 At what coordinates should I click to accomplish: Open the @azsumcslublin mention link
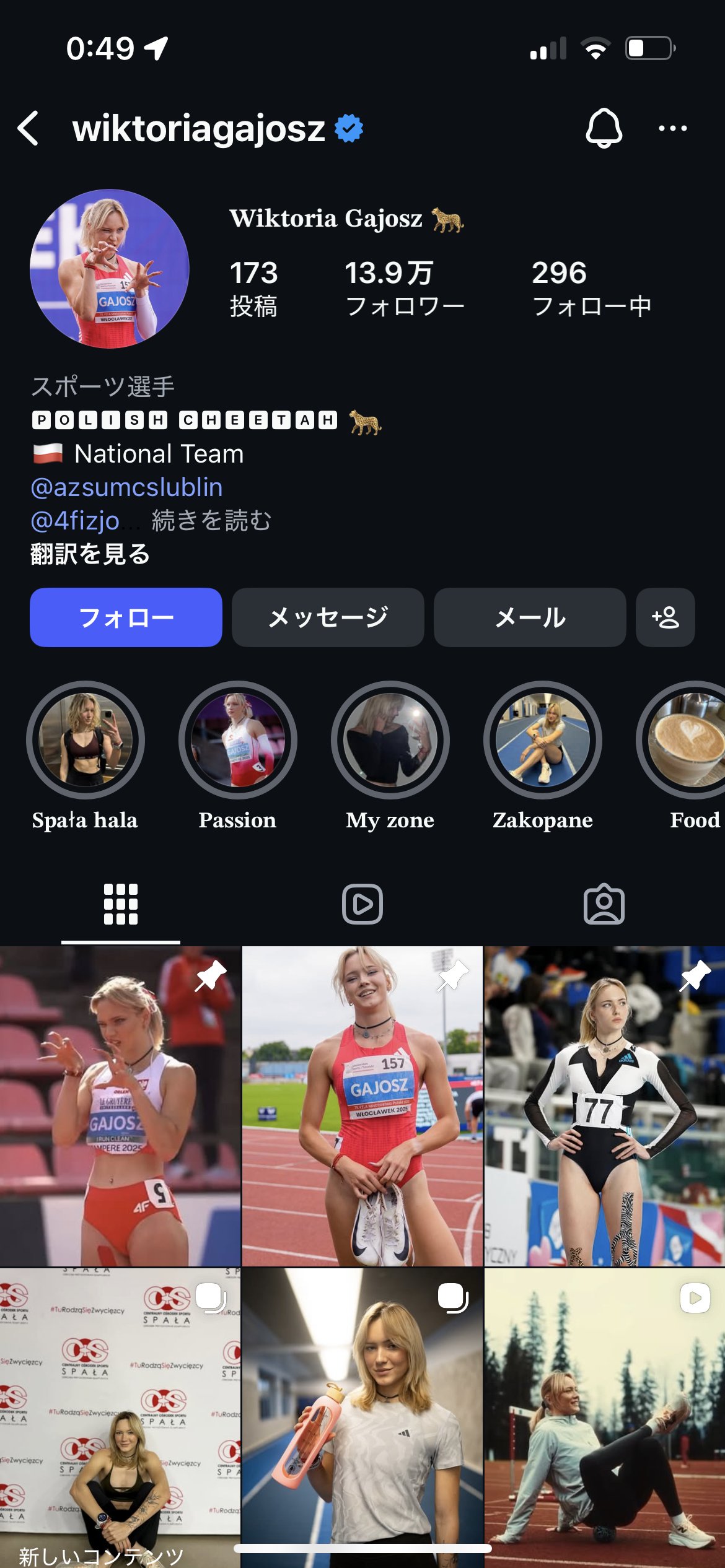click(126, 487)
